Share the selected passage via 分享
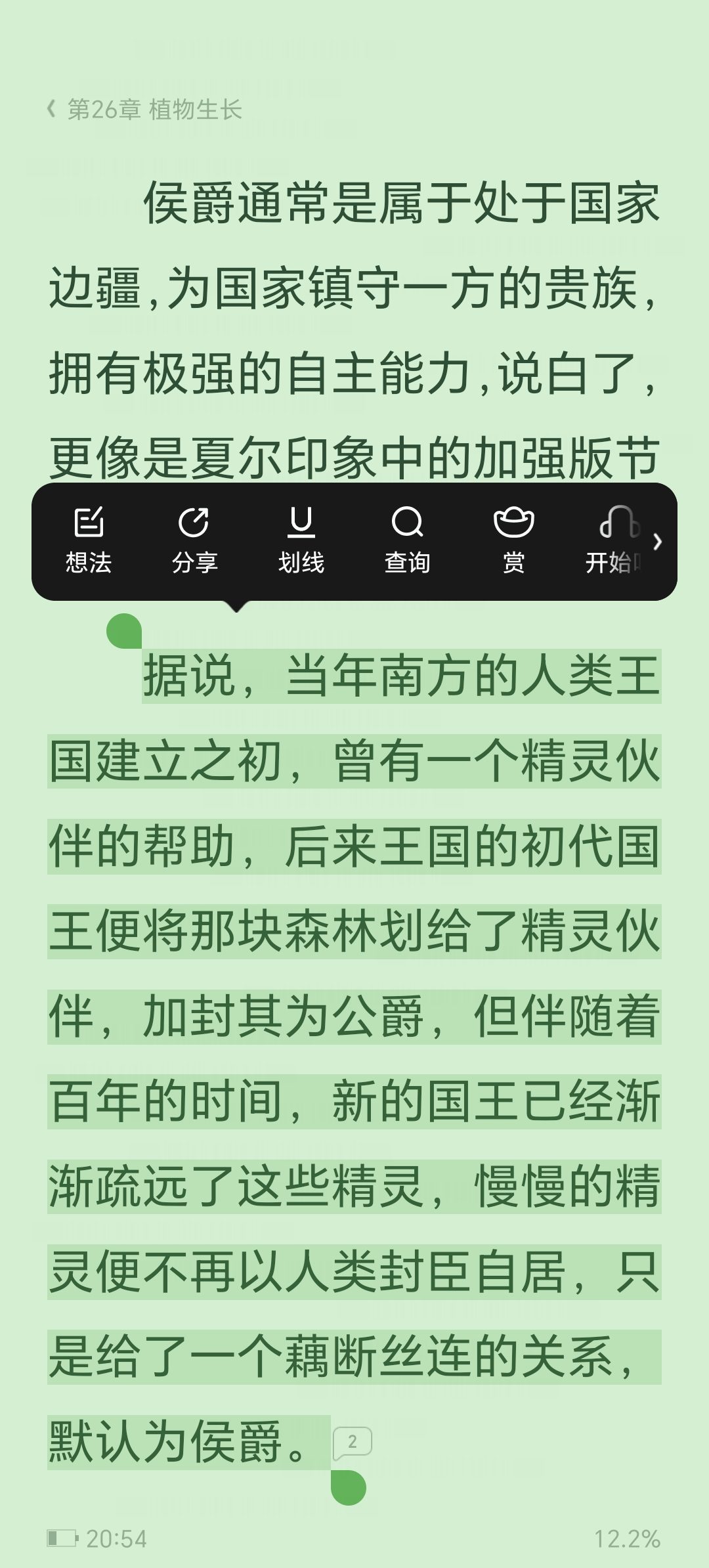 [194, 540]
